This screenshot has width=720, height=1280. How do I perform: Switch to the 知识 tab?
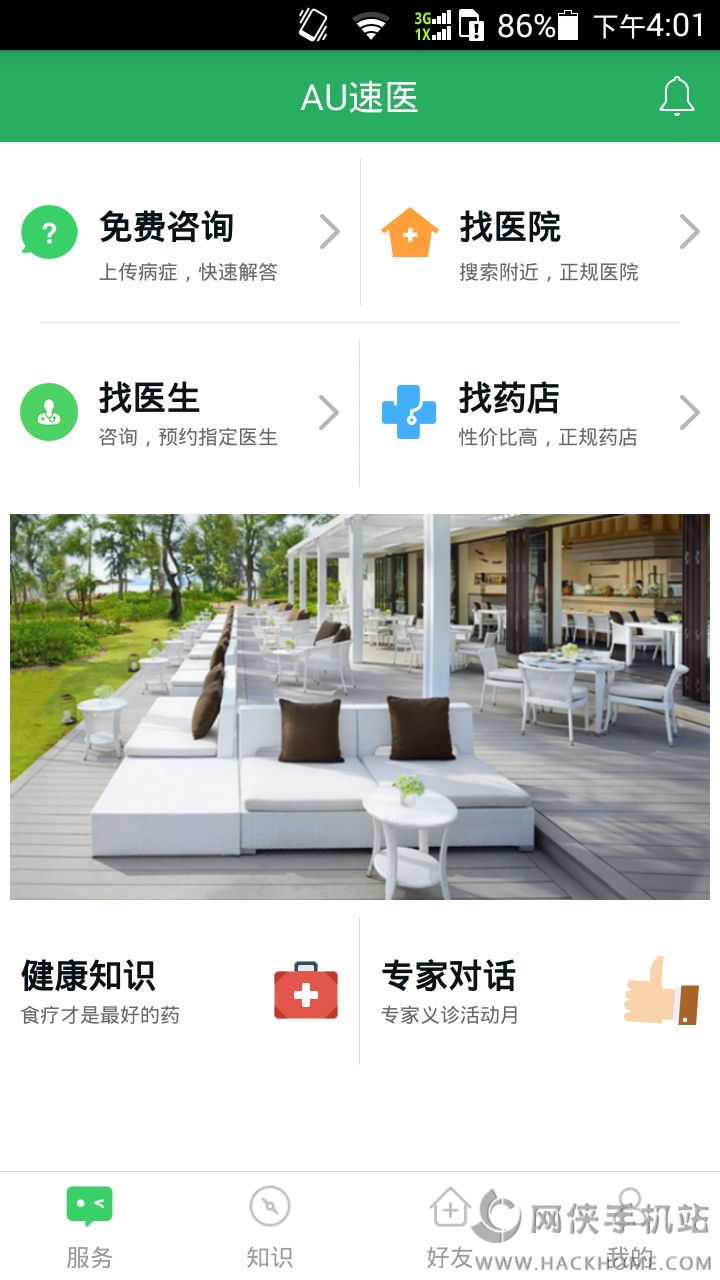pos(270,1227)
